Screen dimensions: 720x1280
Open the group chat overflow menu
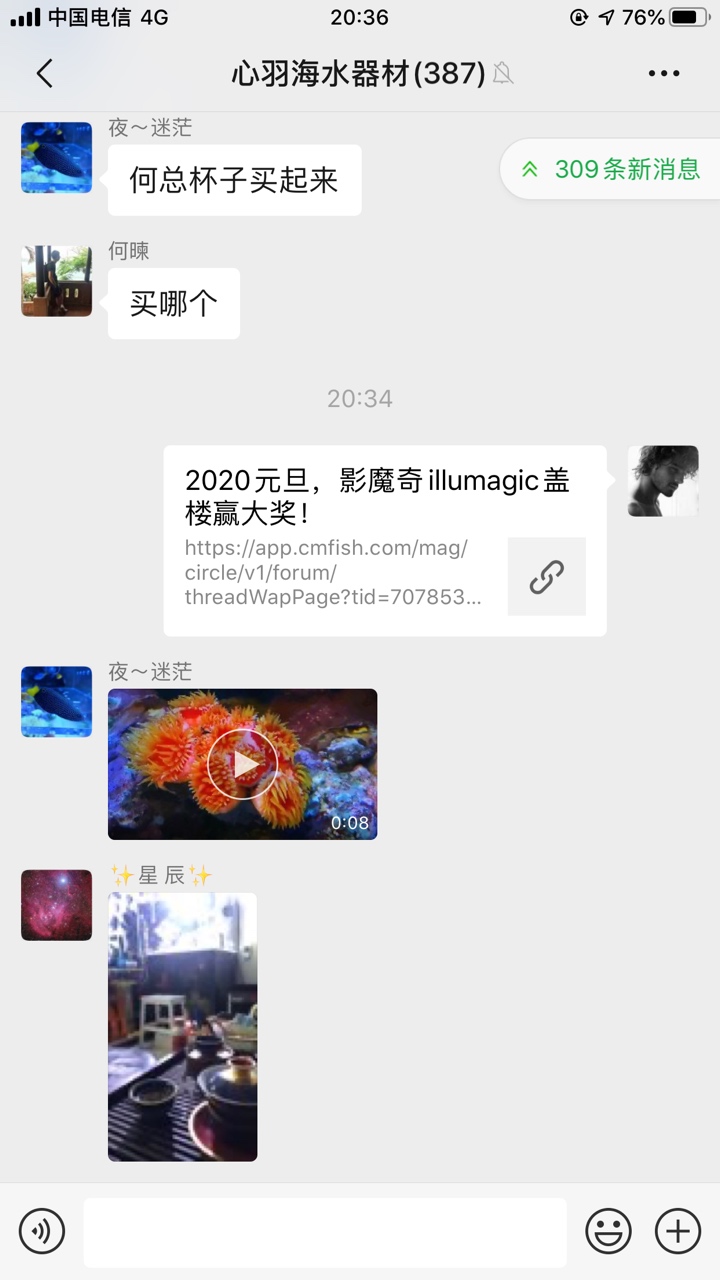point(664,73)
